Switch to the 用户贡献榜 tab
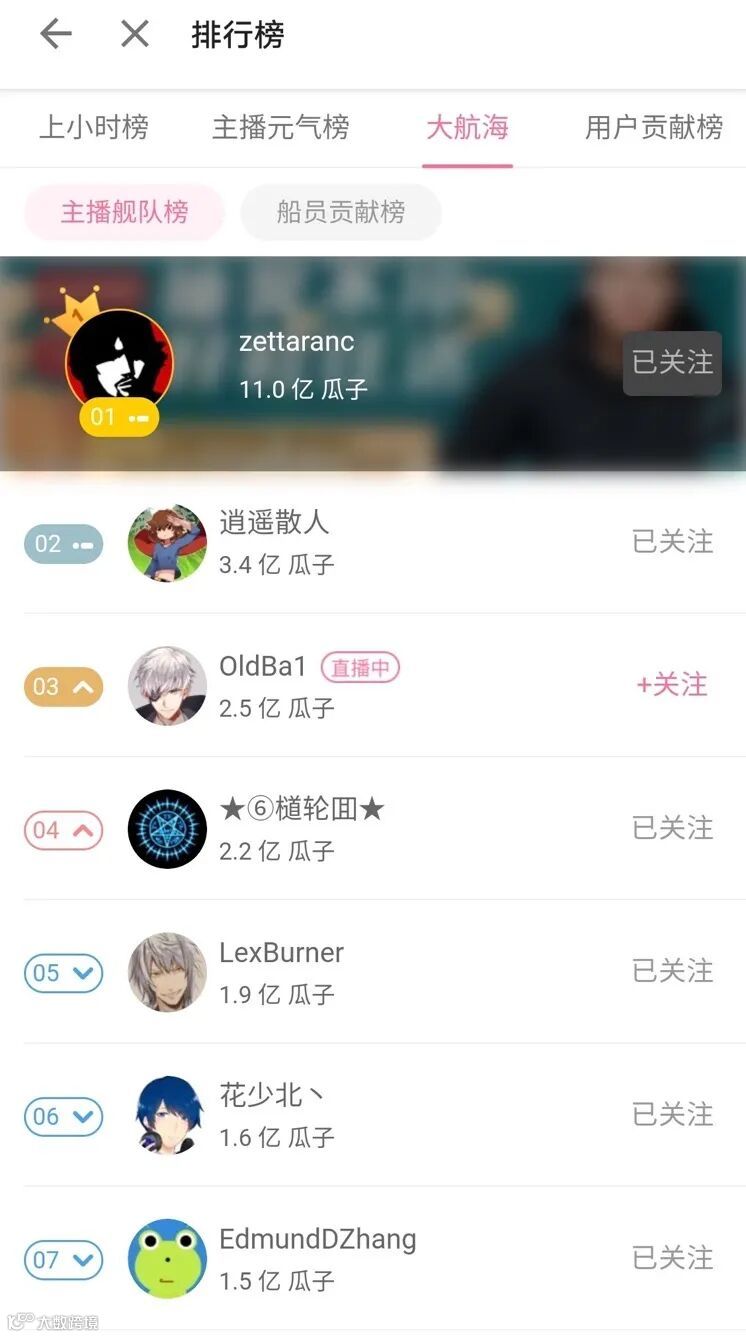This screenshot has width=746, height=1337. click(654, 128)
